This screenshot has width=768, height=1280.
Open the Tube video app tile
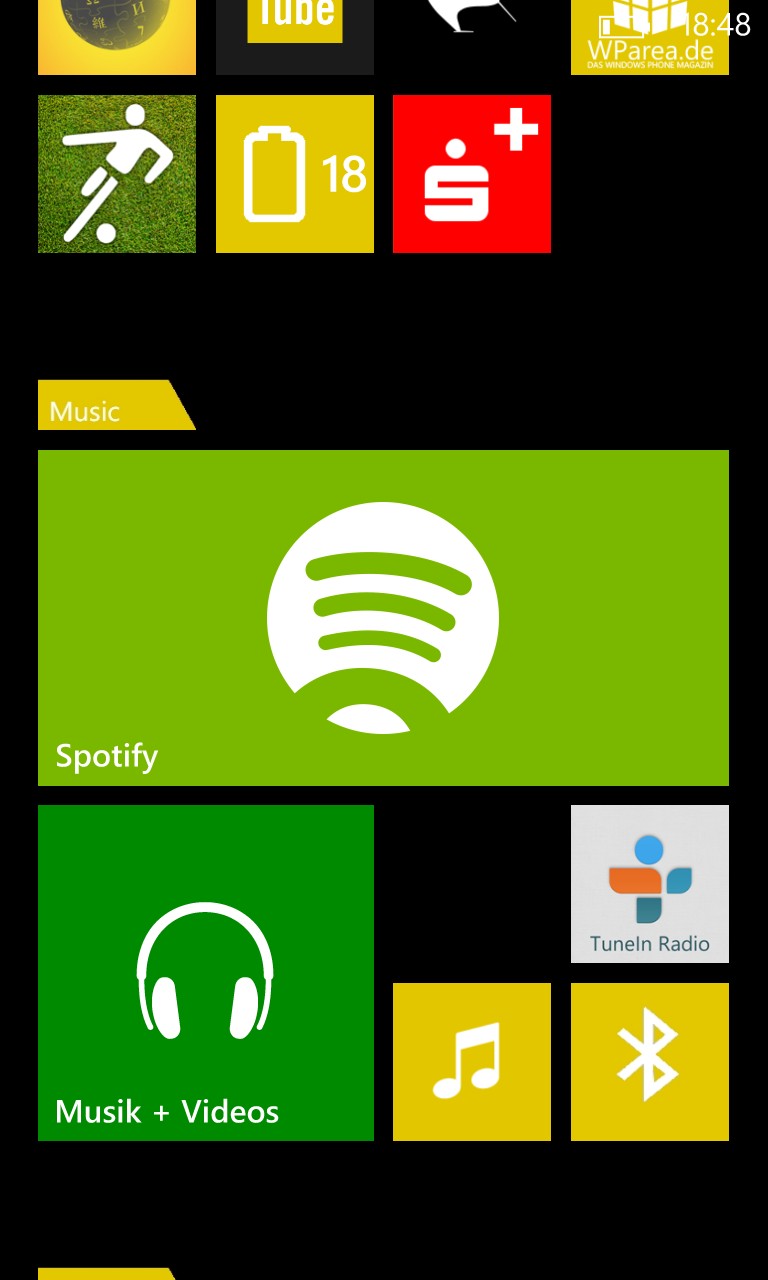coord(295,37)
